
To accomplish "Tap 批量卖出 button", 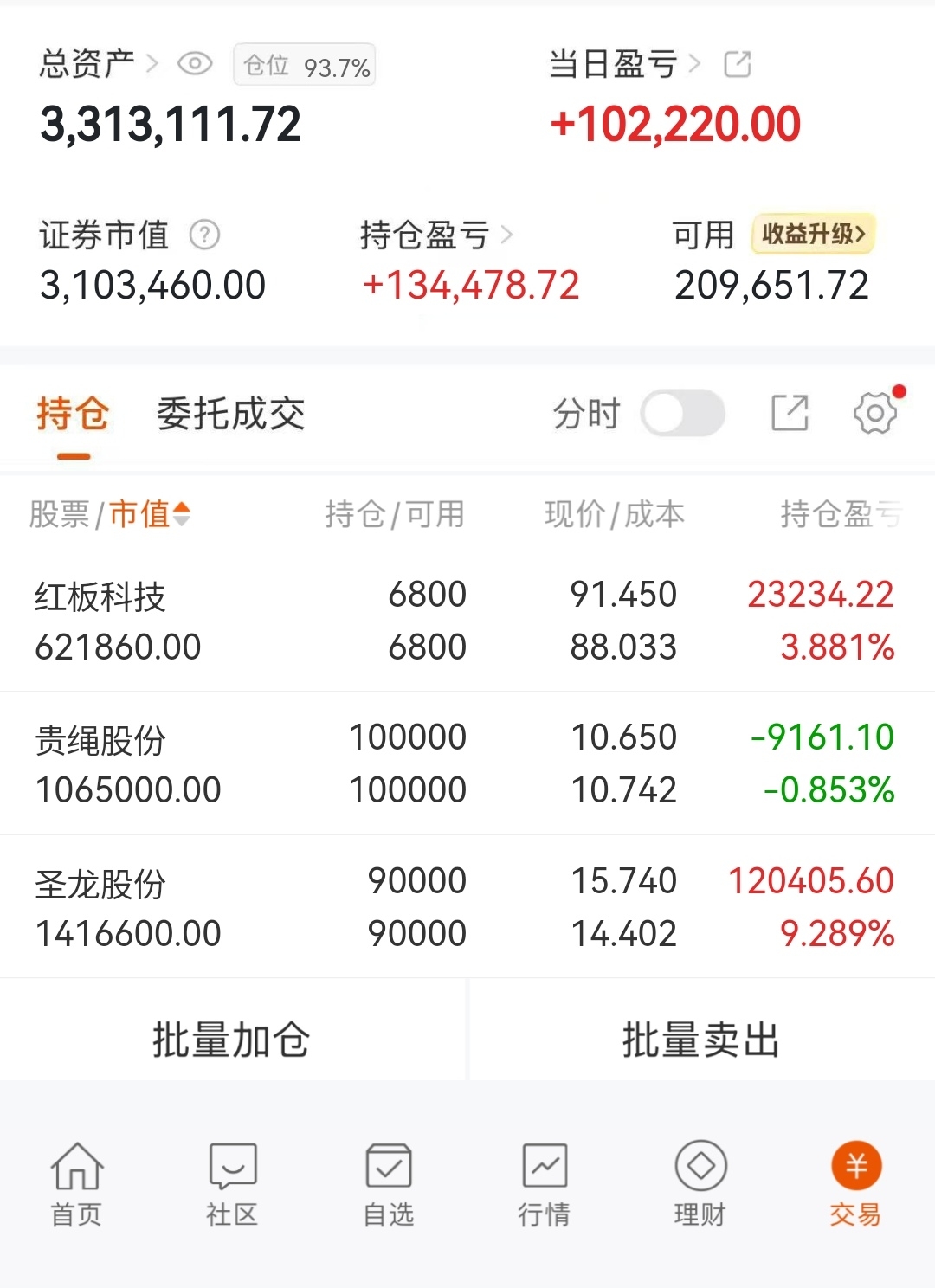I will pyautogui.click(x=701, y=1039).
